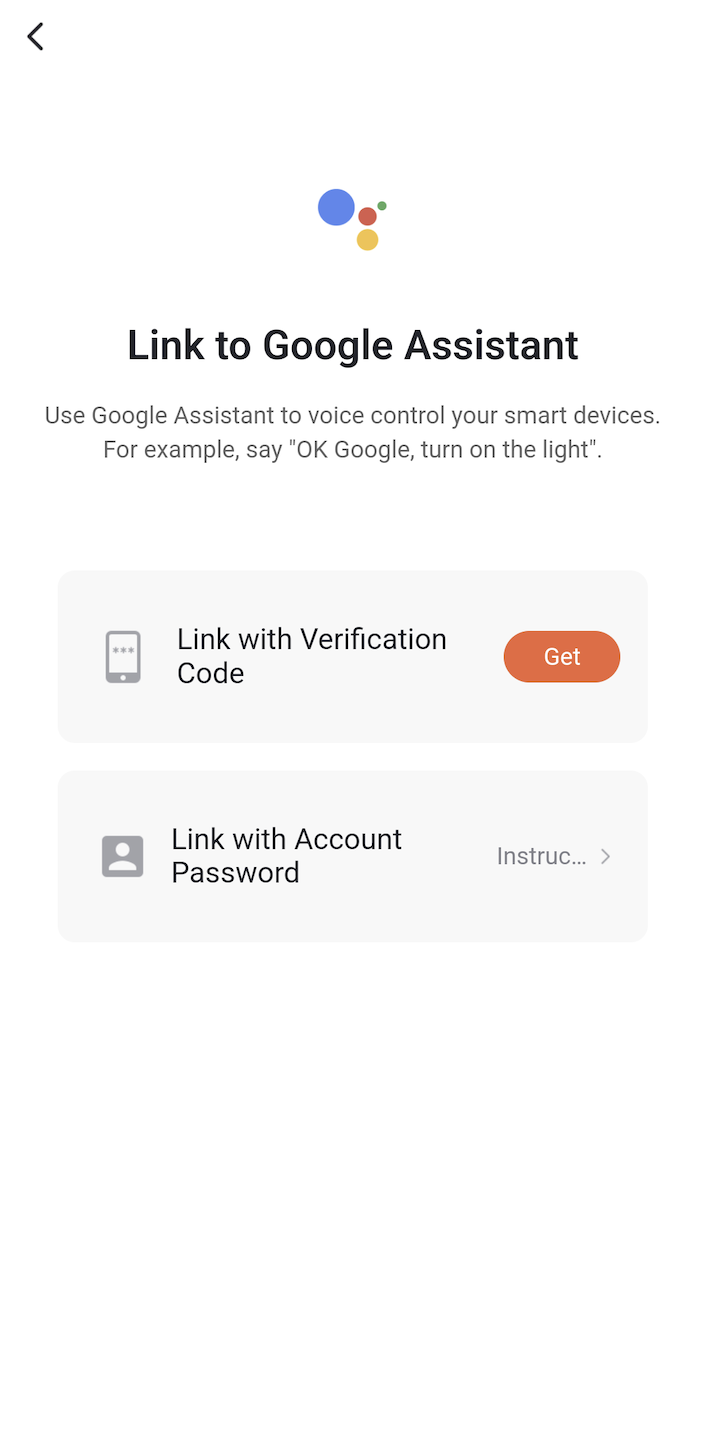Go back using the top-left arrow
The width and height of the screenshot is (704, 1444).
point(35,37)
